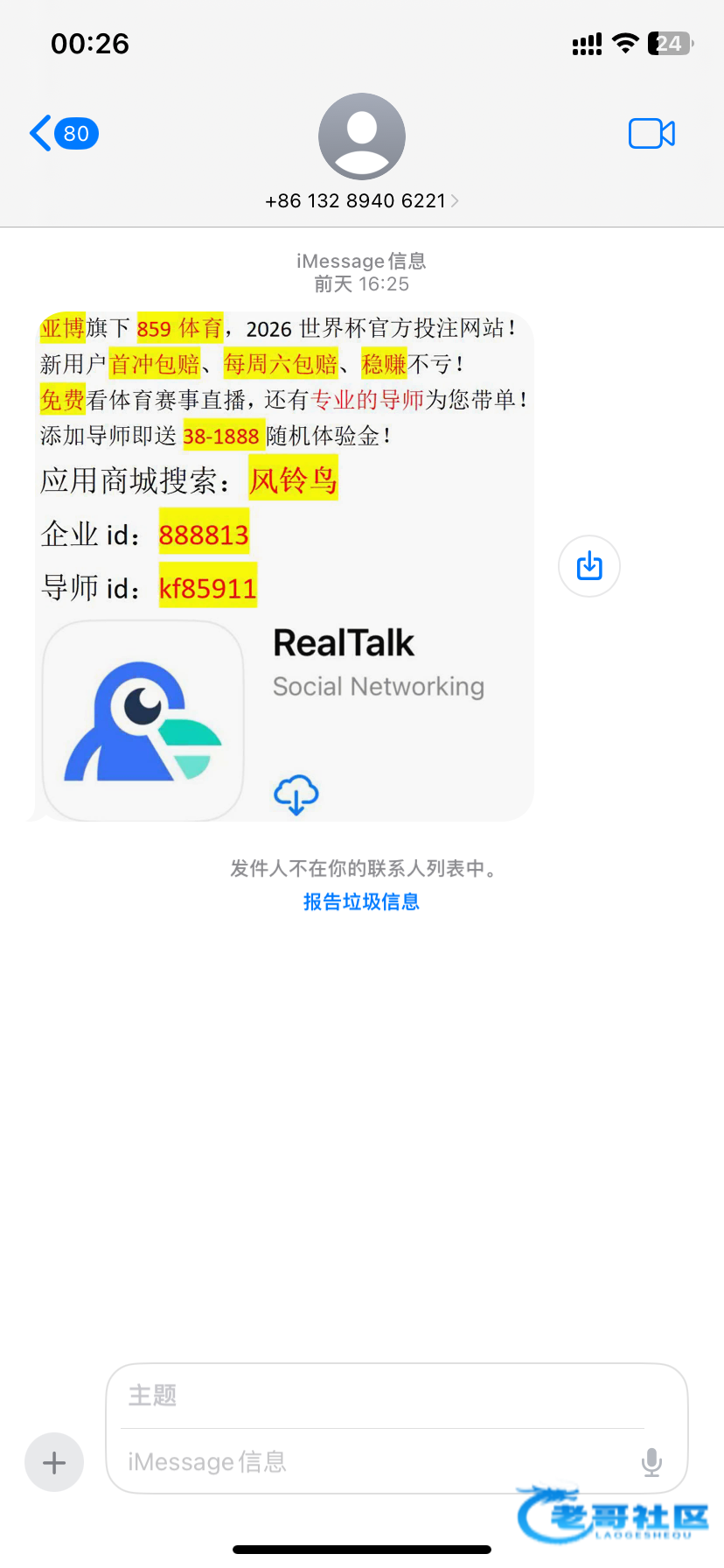The image size is (724, 1568).
Task: Go back to the message list
Action: pyautogui.click(x=63, y=134)
